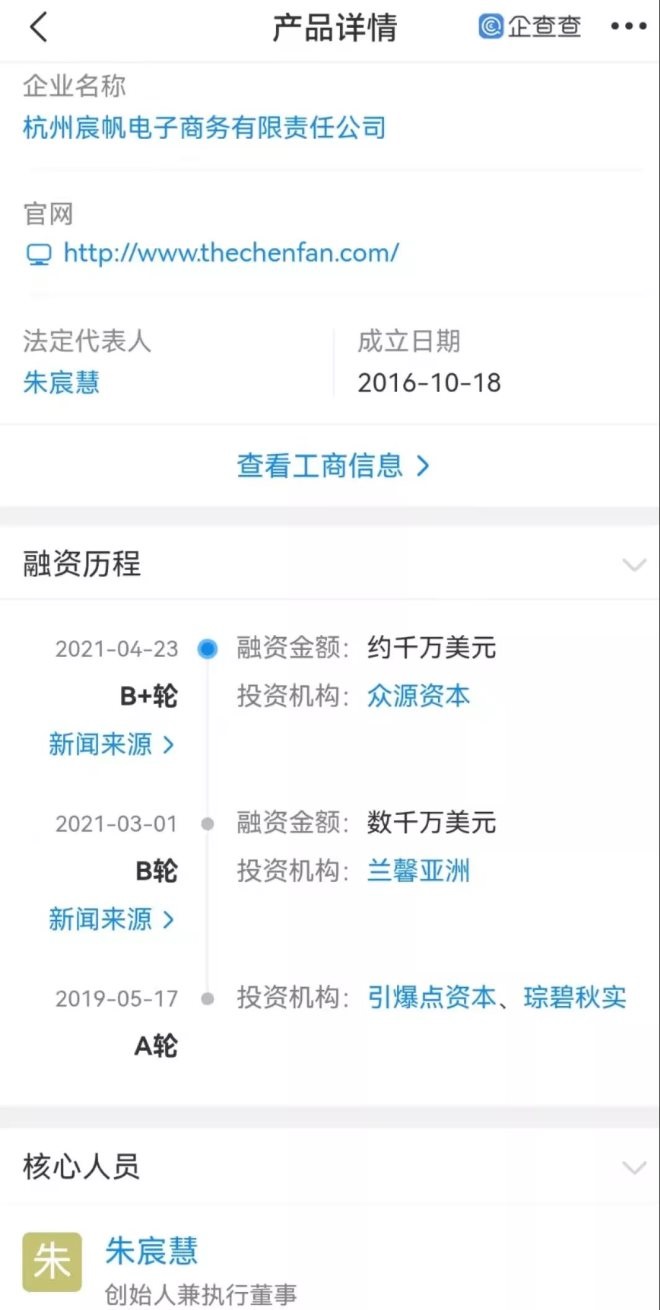The image size is (660, 1310).
Task: Open 新闻来源 for the B+轮 round
Action: 111,744
